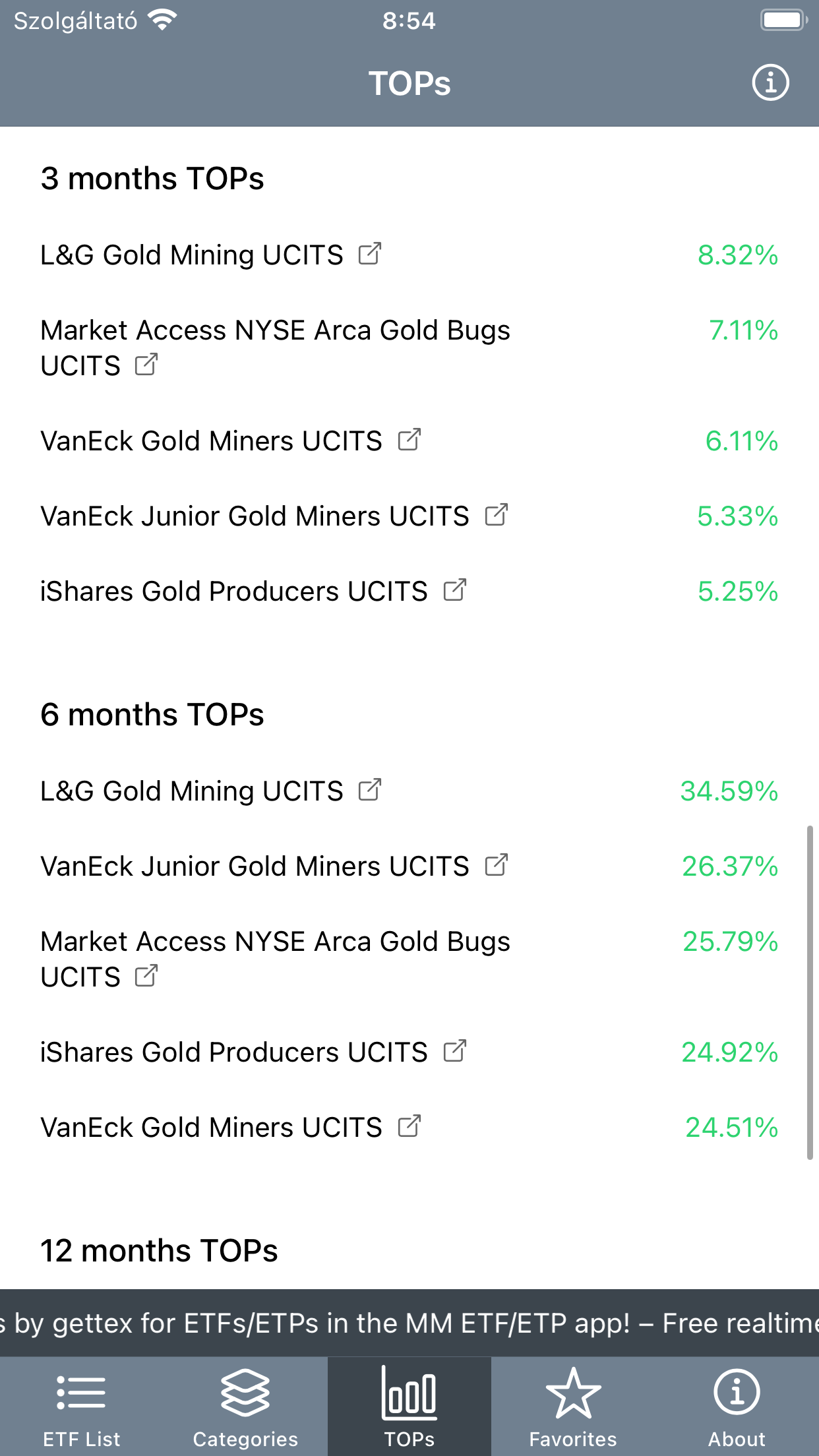
Task: Open VanEck Gold Miners UCITS at 24.51%
Action: (x=409, y=1127)
